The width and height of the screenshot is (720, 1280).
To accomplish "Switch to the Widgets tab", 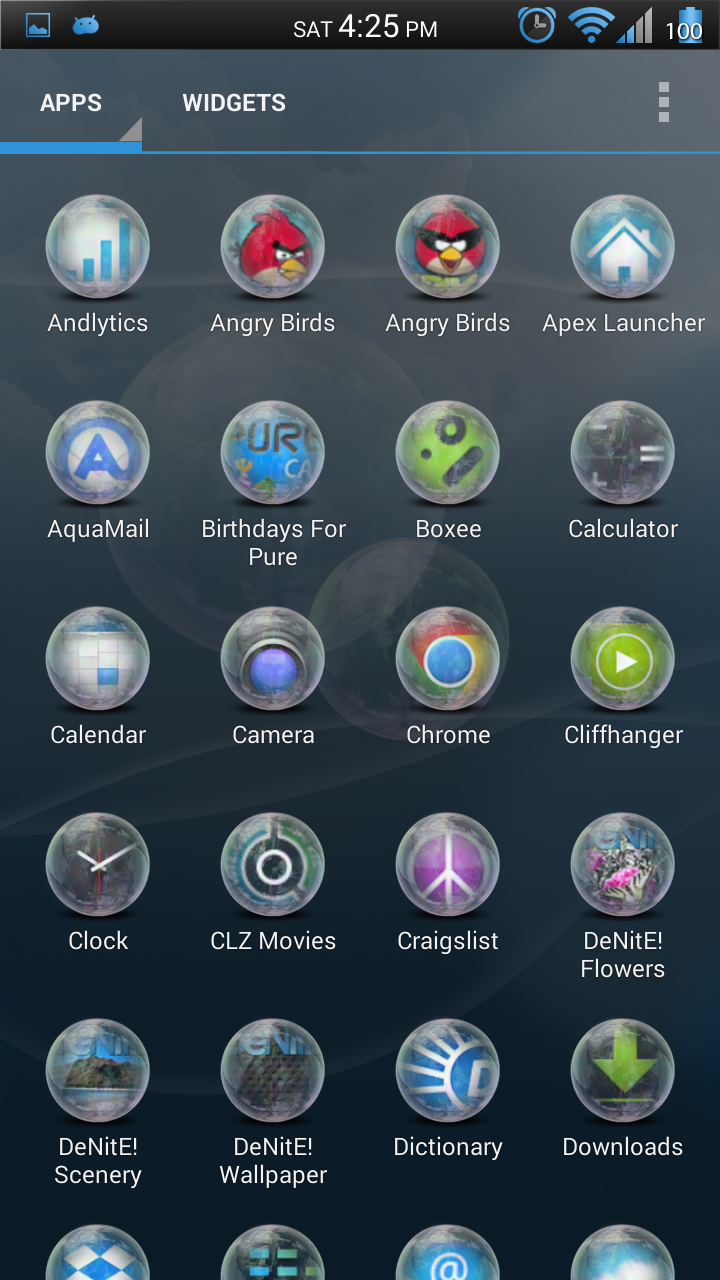I will (x=234, y=103).
